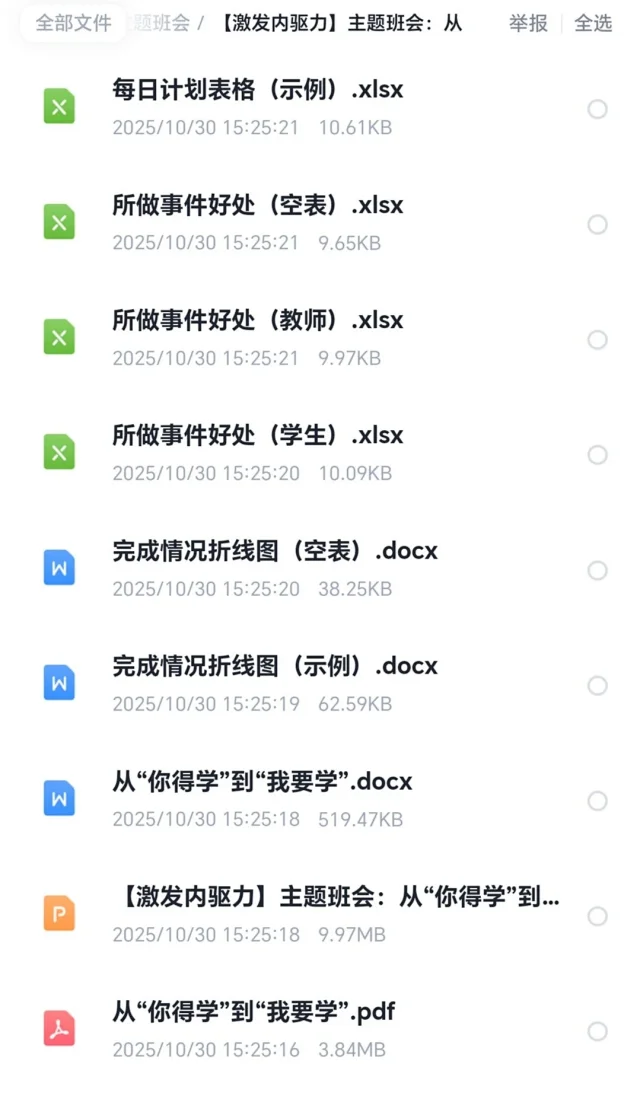Open 每日计划表格（示例）.xlsx file

pos(257,90)
